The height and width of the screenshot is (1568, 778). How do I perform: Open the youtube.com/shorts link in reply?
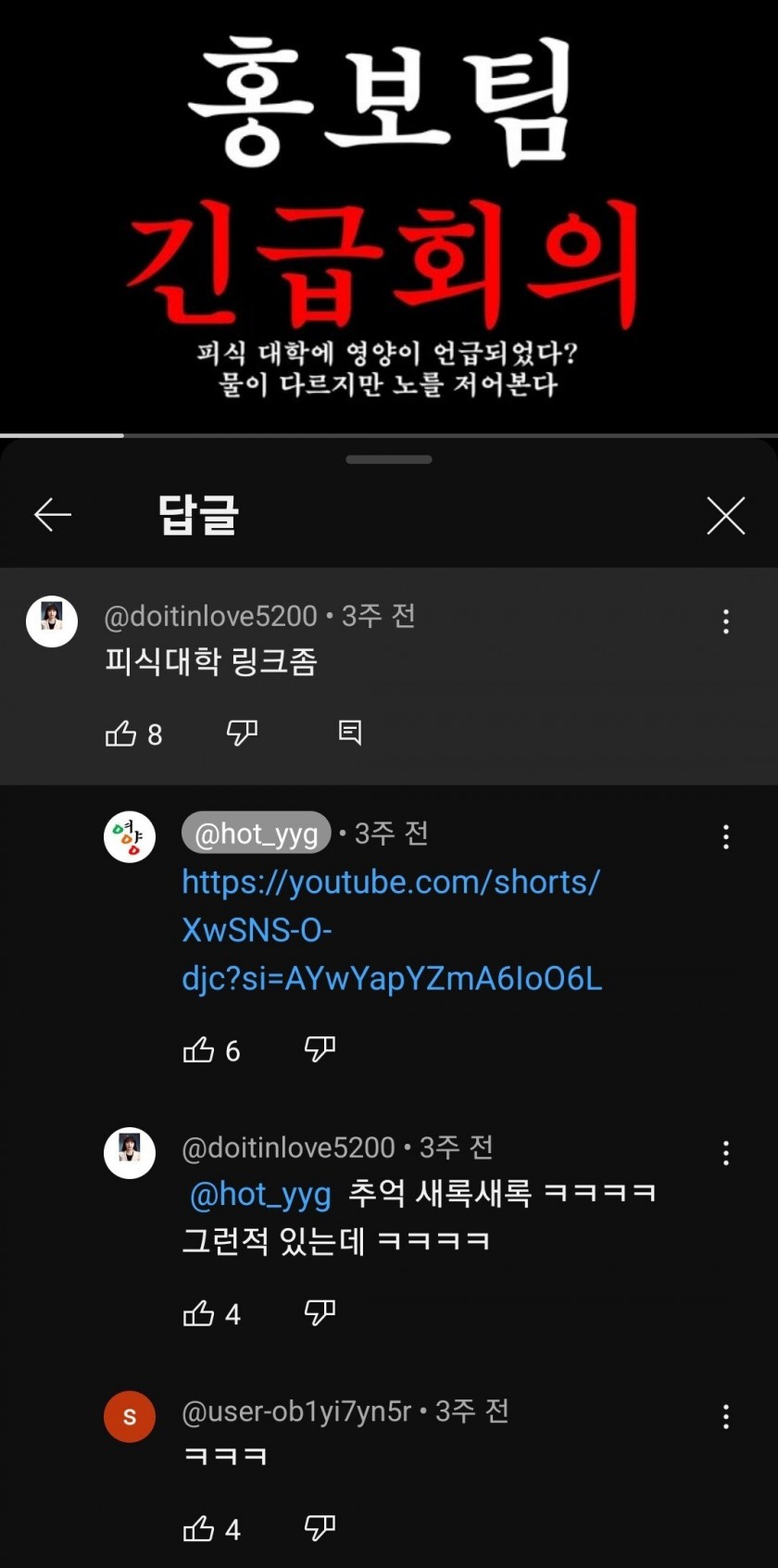point(392,930)
